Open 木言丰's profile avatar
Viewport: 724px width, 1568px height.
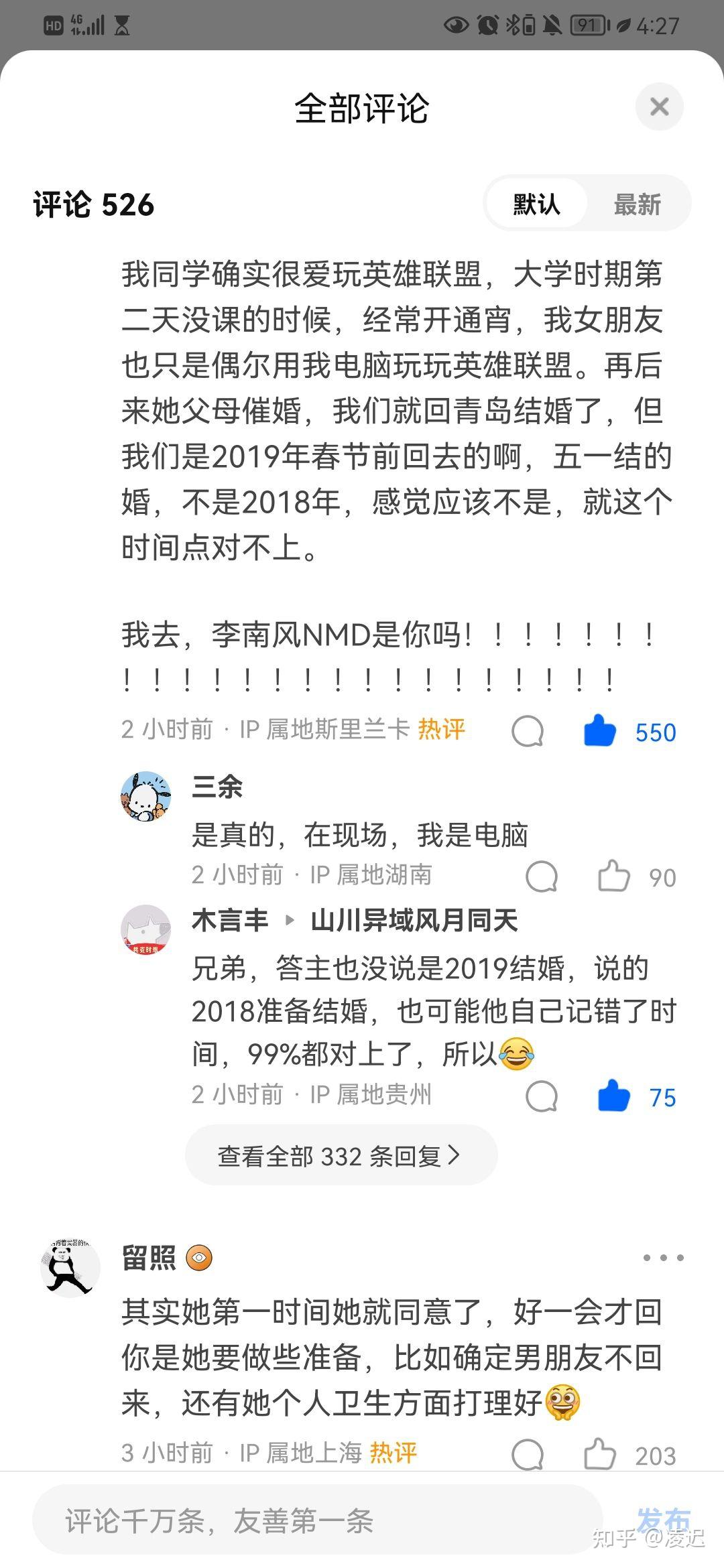click(x=145, y=929)
